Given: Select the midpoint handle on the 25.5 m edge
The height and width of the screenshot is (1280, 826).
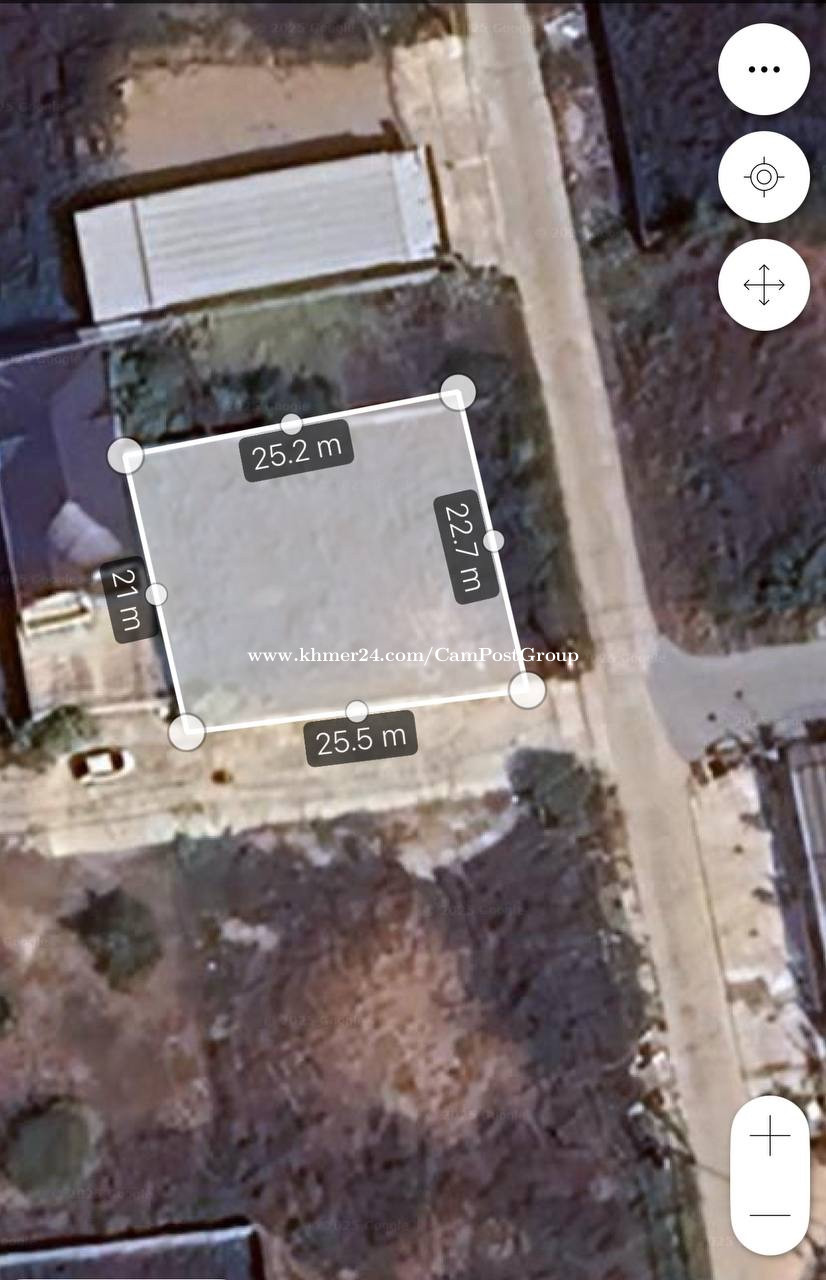Looking at the screenshot, I should coord(356,711).
